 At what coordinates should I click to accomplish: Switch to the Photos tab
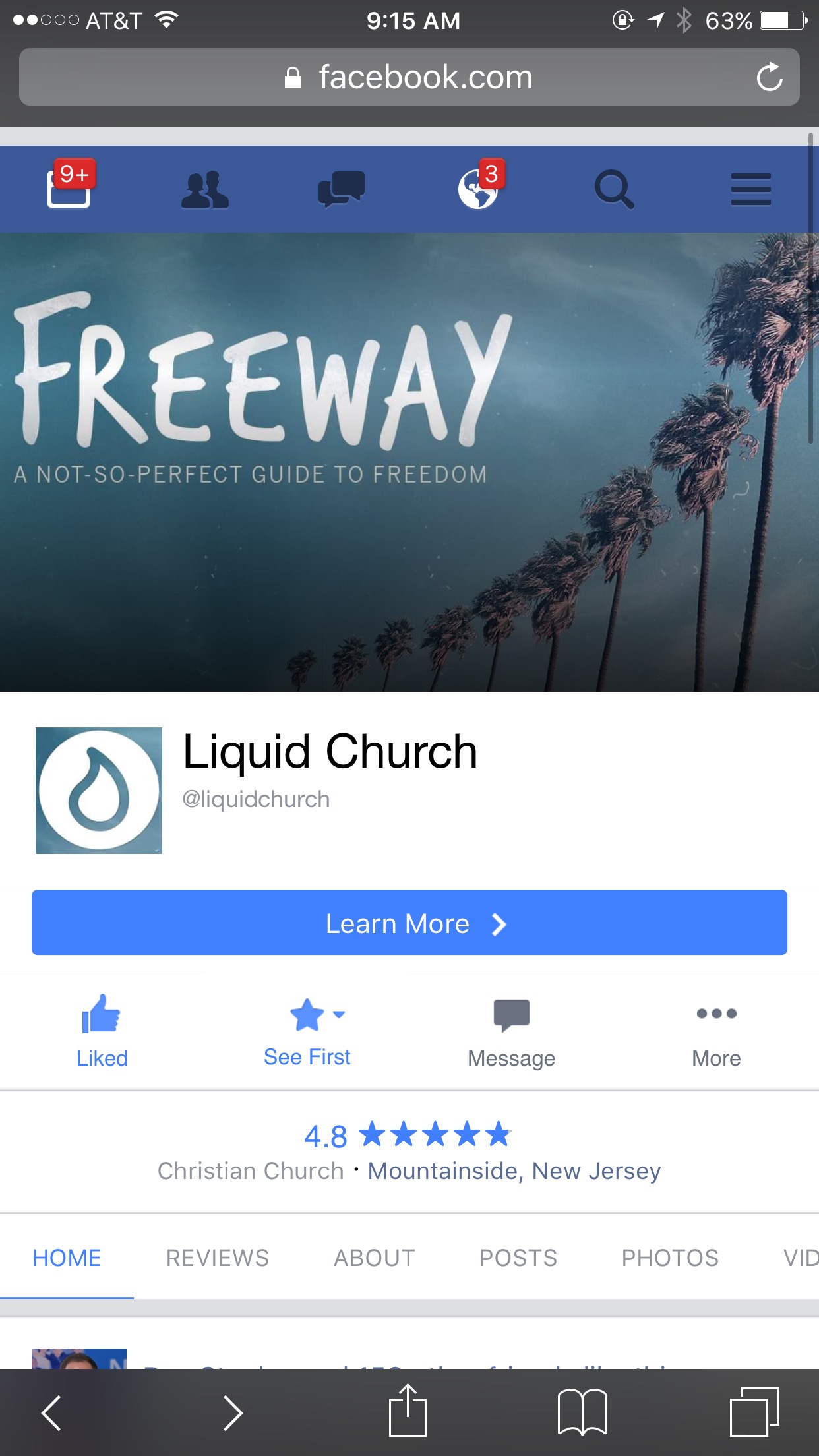click(670, 1258)
